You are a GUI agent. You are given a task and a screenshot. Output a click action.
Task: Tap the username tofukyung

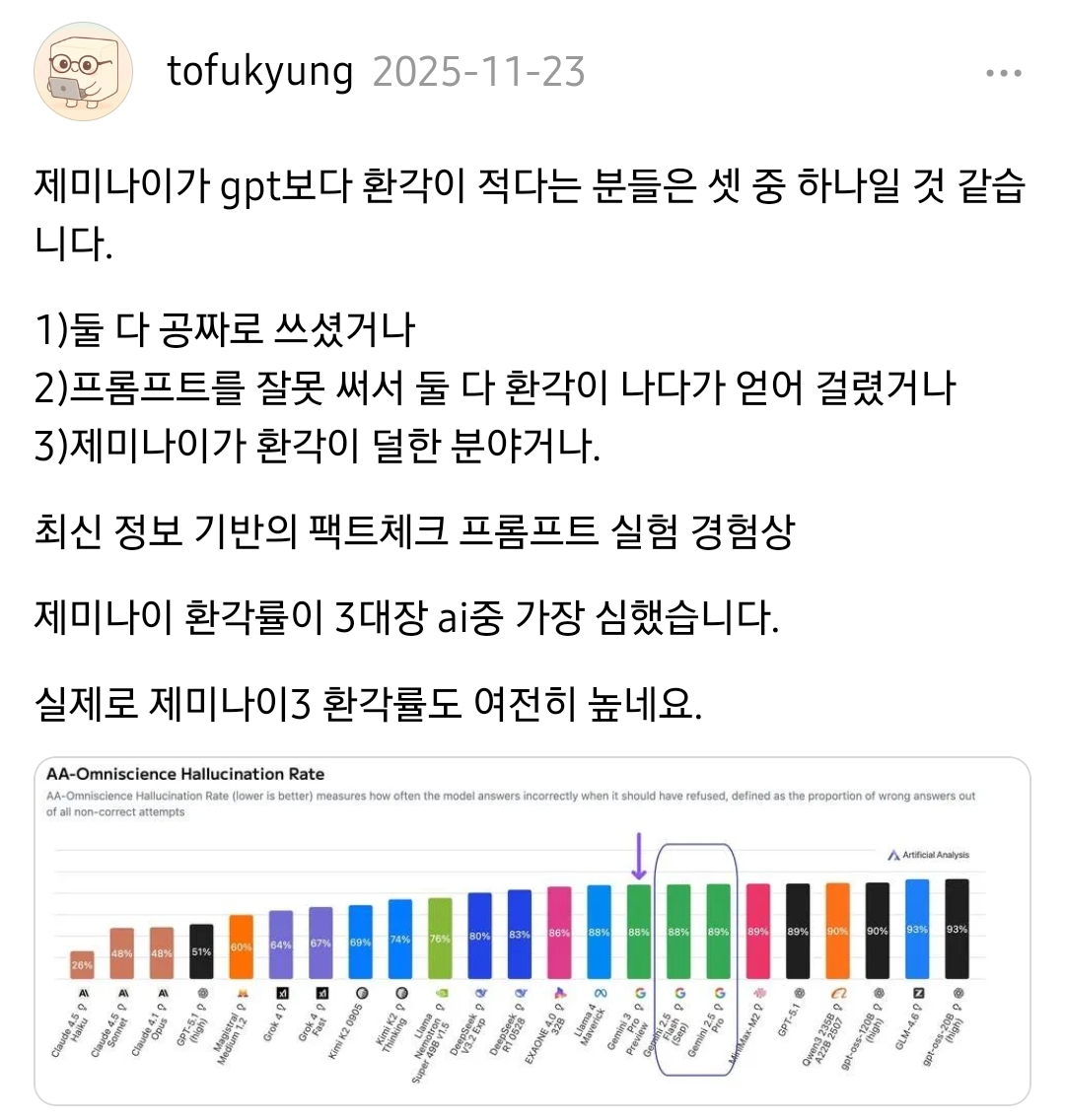(259, 72)
